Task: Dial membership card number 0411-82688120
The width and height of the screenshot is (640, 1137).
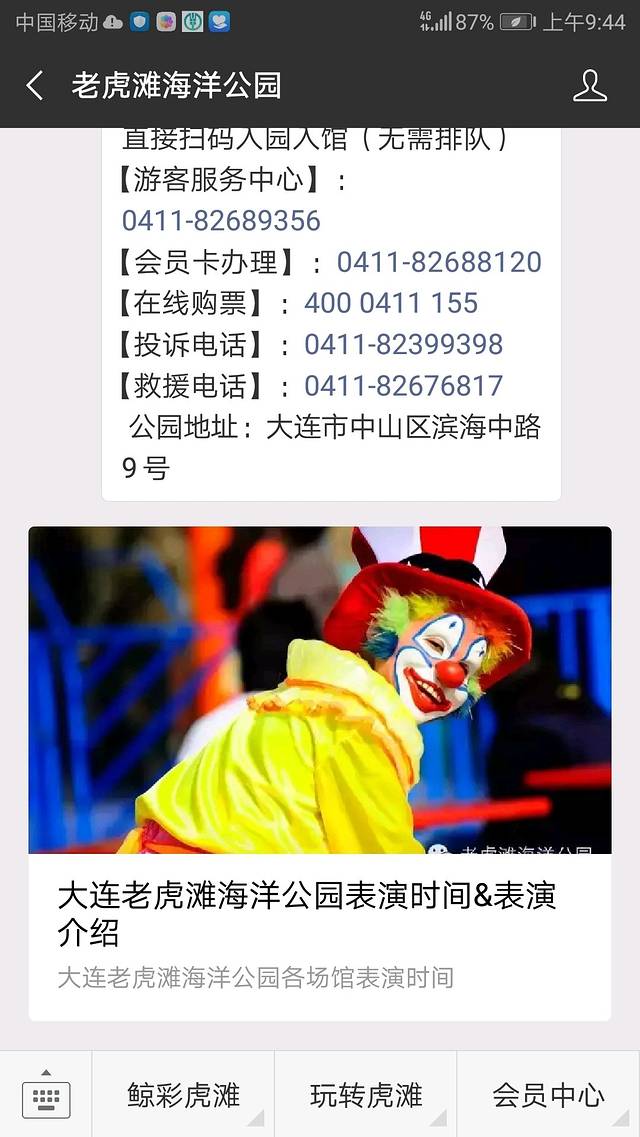Action: [x=438, y=262]
